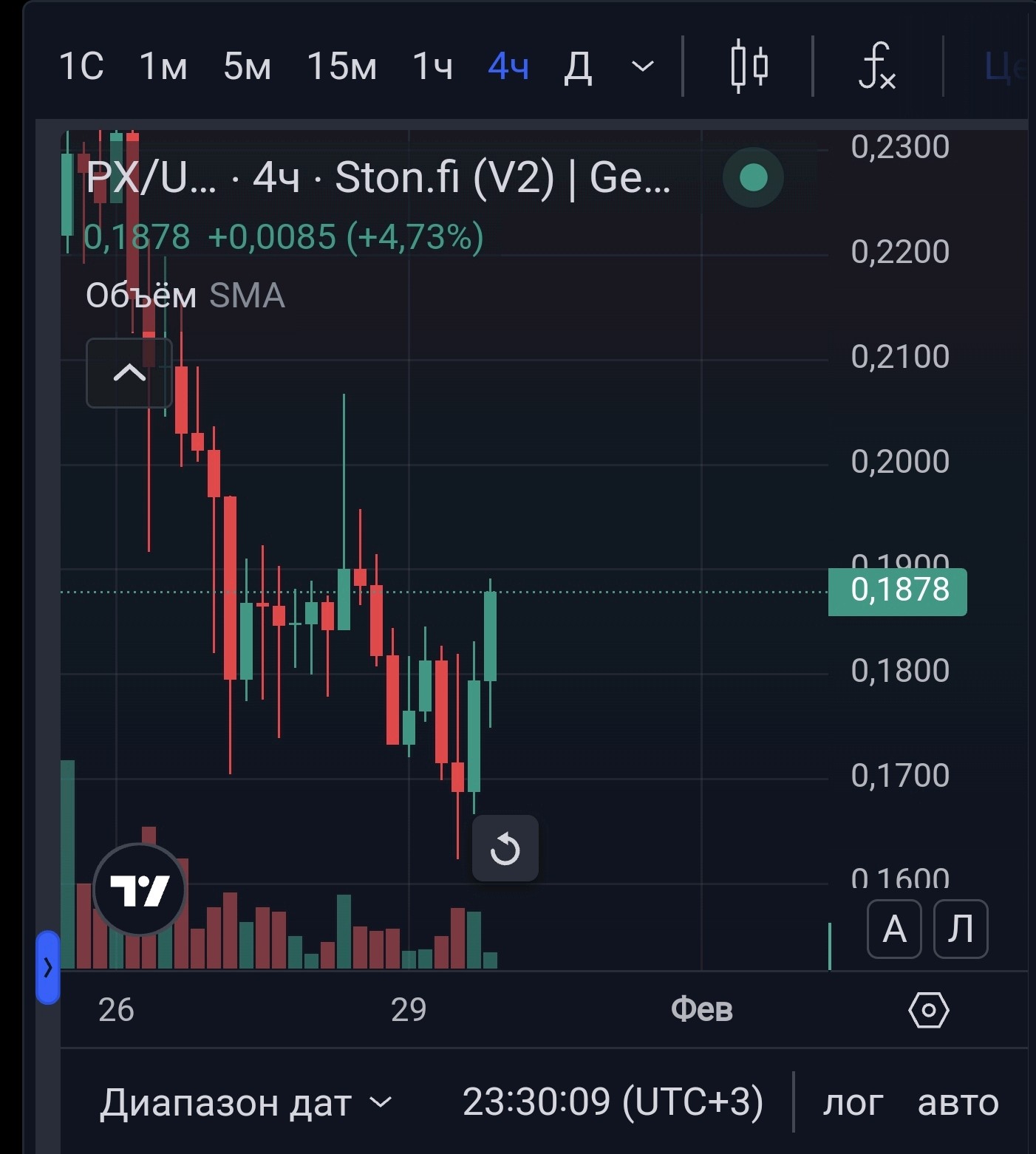Switch chart to 5м interval
The width and height of the screenshot is (1036, 1154).
247,66
